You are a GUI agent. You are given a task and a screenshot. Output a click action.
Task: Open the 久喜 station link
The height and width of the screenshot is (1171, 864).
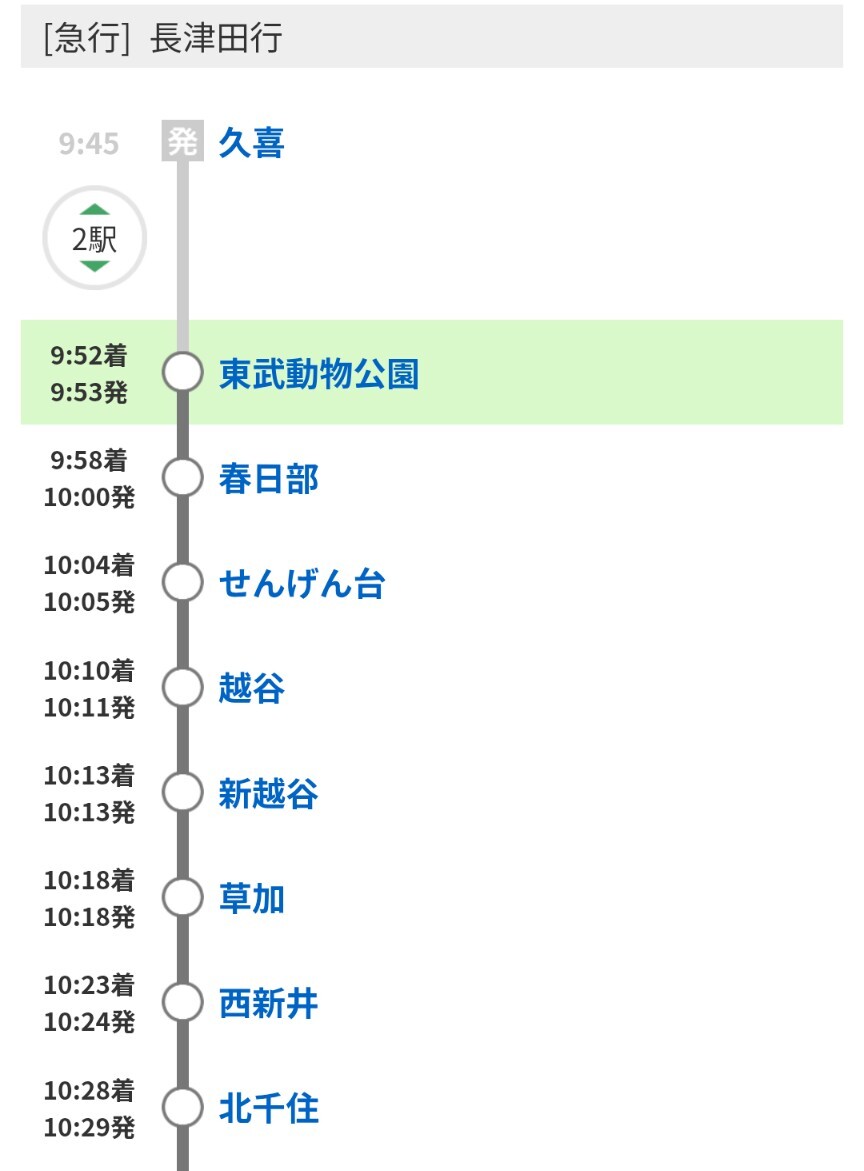252,144
